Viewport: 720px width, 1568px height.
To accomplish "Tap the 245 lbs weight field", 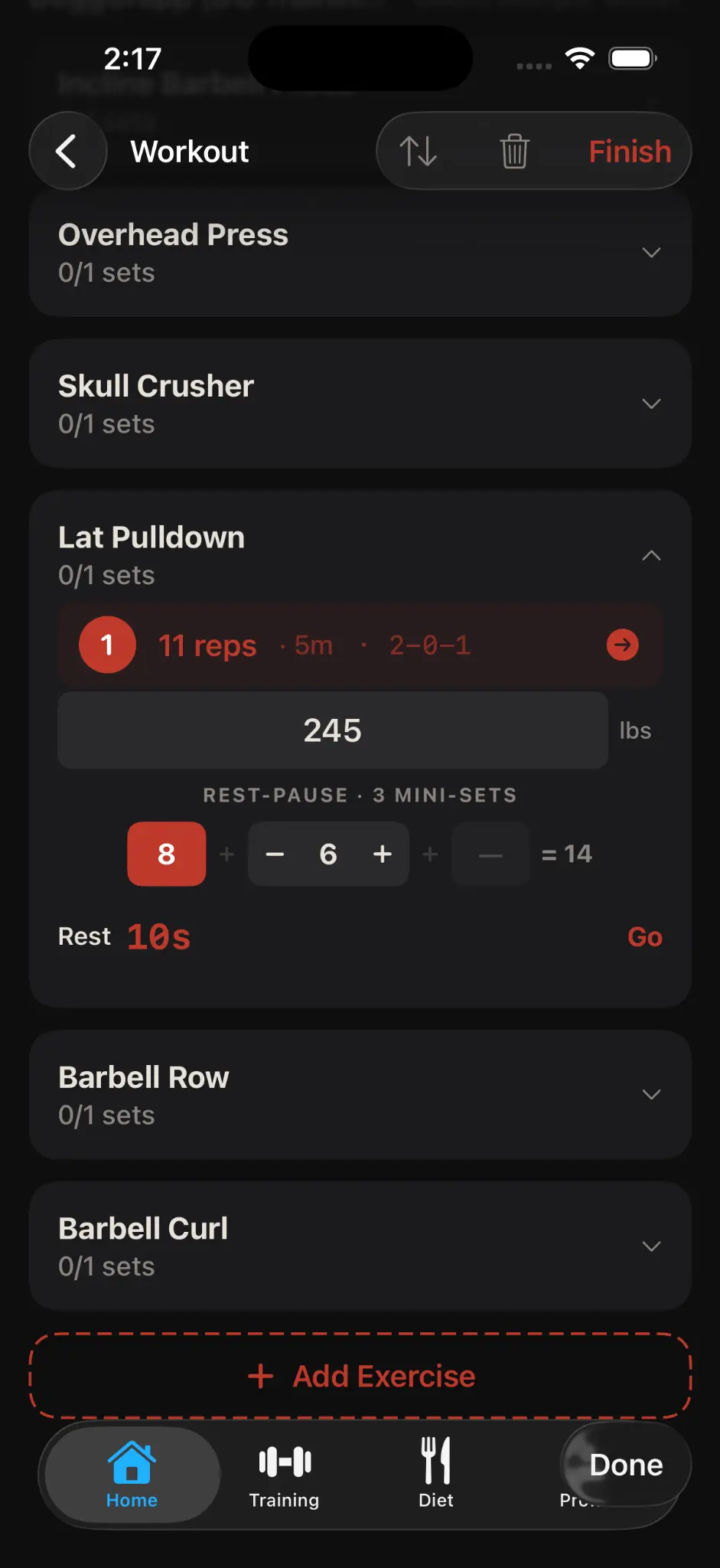I will click(x=332, y=730).
